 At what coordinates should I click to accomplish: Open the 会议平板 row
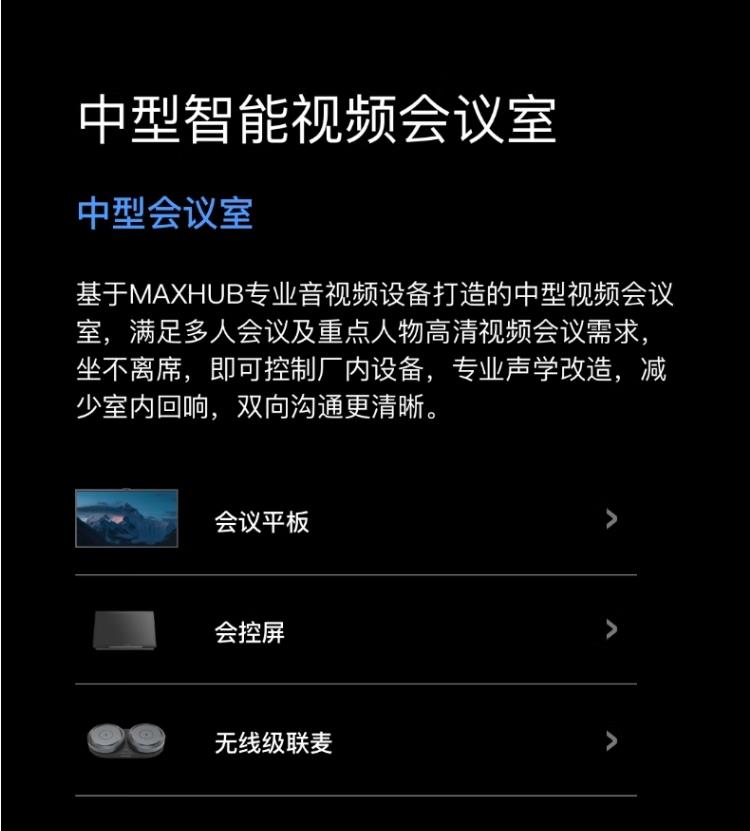[x=355, y=521]
